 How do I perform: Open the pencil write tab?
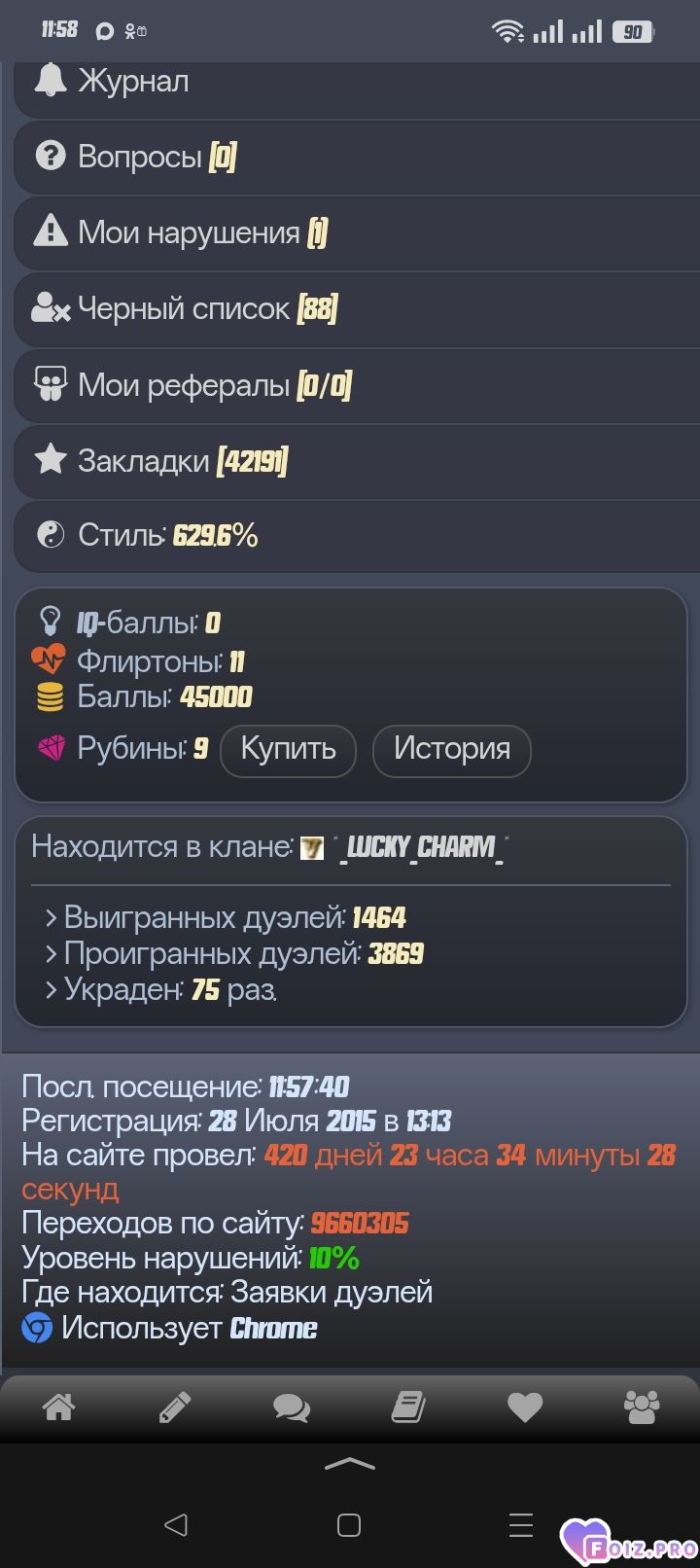[x=175, y=1407]
